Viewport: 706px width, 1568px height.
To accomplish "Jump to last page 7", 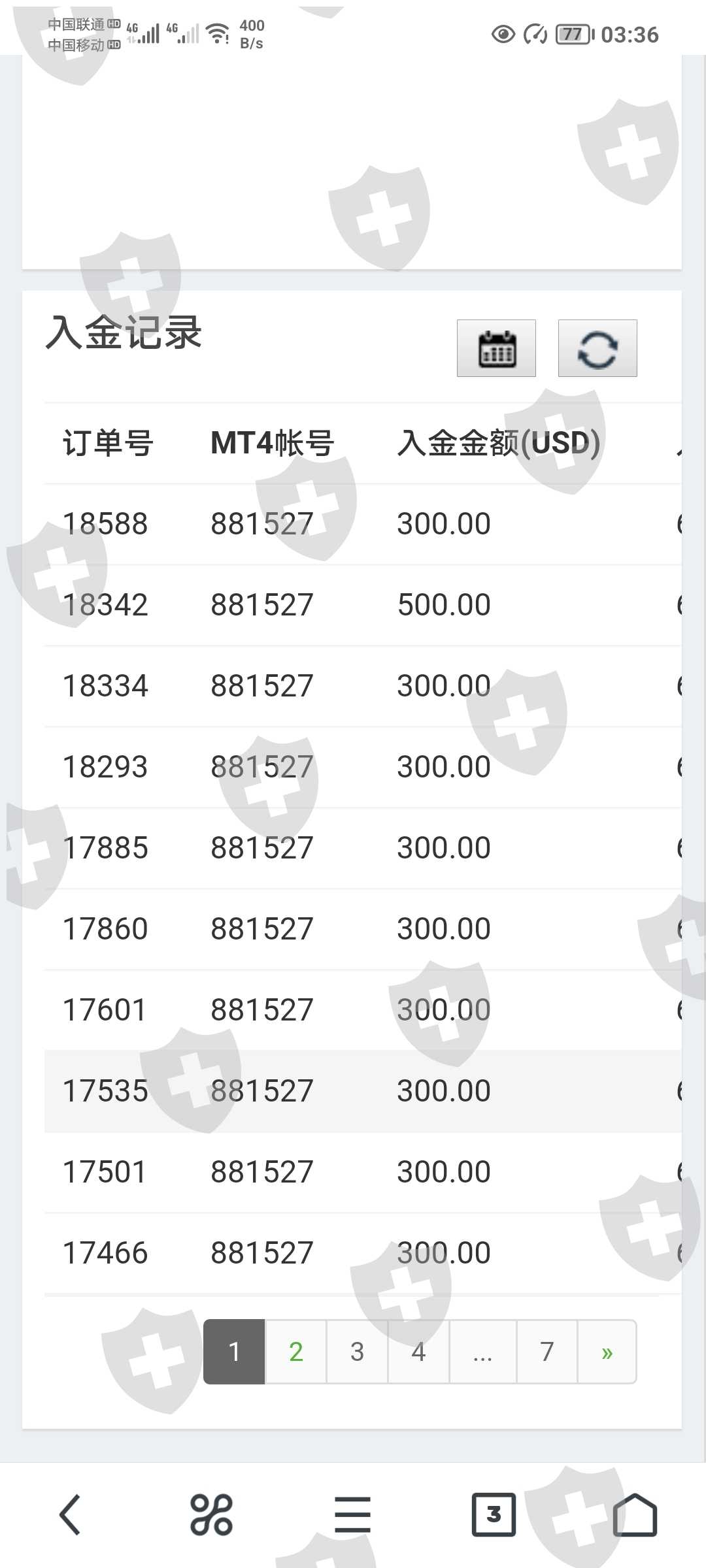I will pyautogui.click(x=547, y=1352).
